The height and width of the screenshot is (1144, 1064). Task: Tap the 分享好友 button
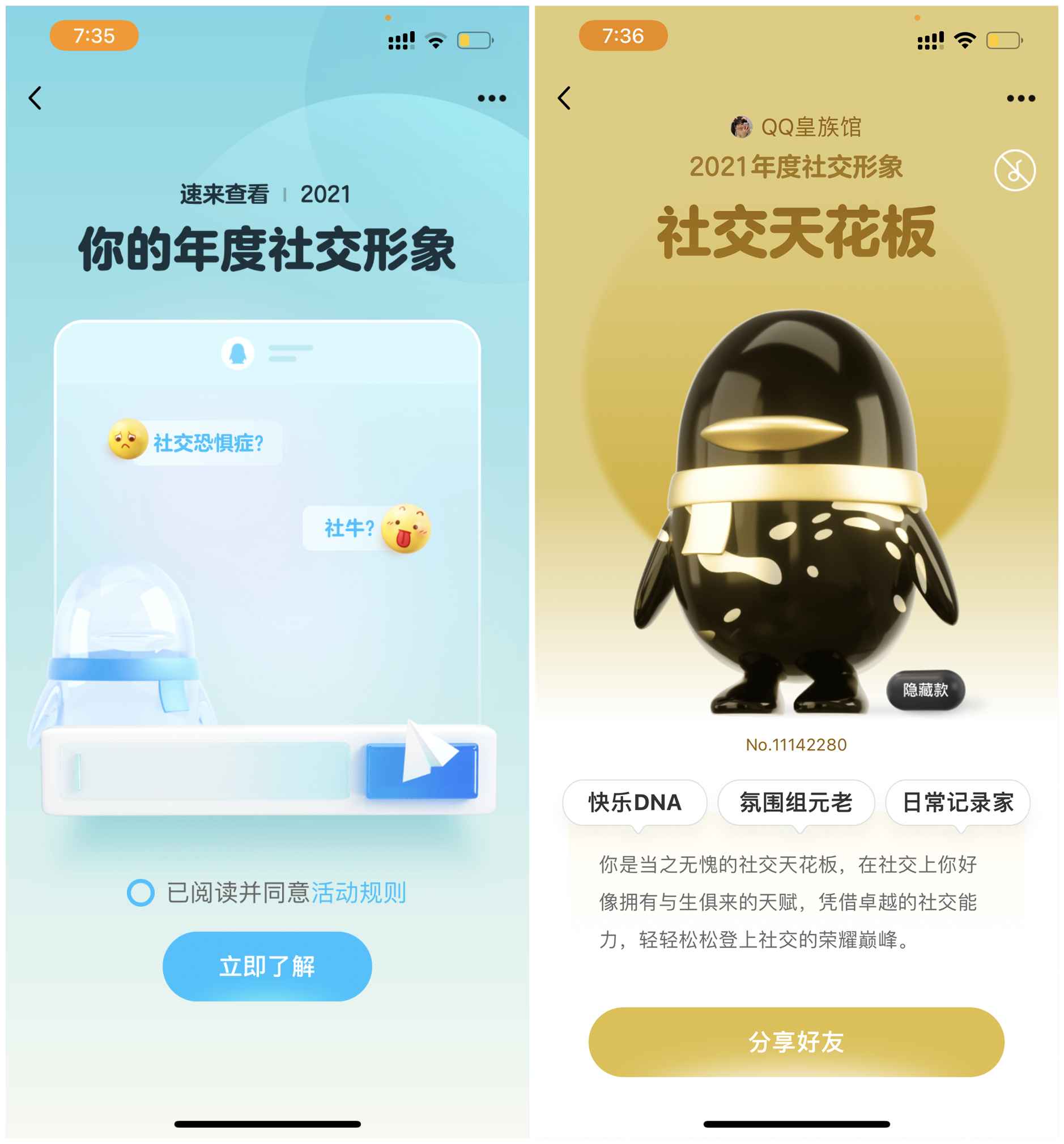[795, 1041]
